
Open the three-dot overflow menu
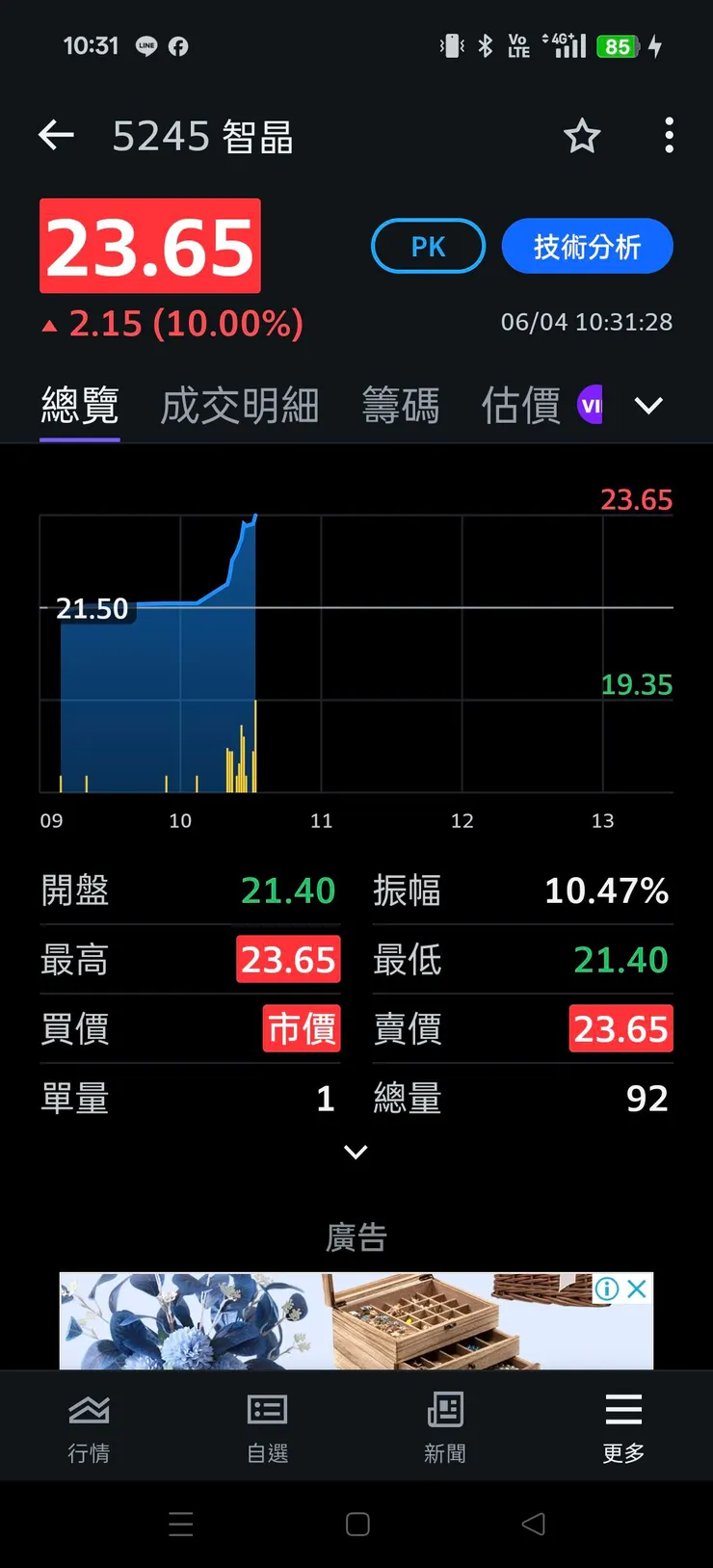[x=669, y=136]
